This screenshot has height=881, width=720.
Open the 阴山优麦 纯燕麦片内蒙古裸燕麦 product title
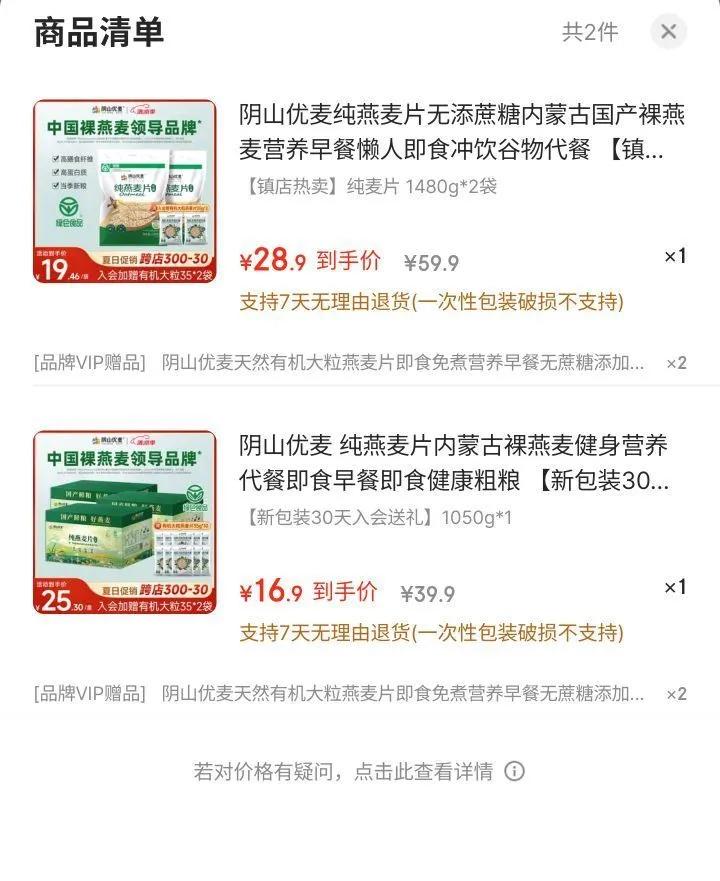pyautogui.click(x=454, y=463)
